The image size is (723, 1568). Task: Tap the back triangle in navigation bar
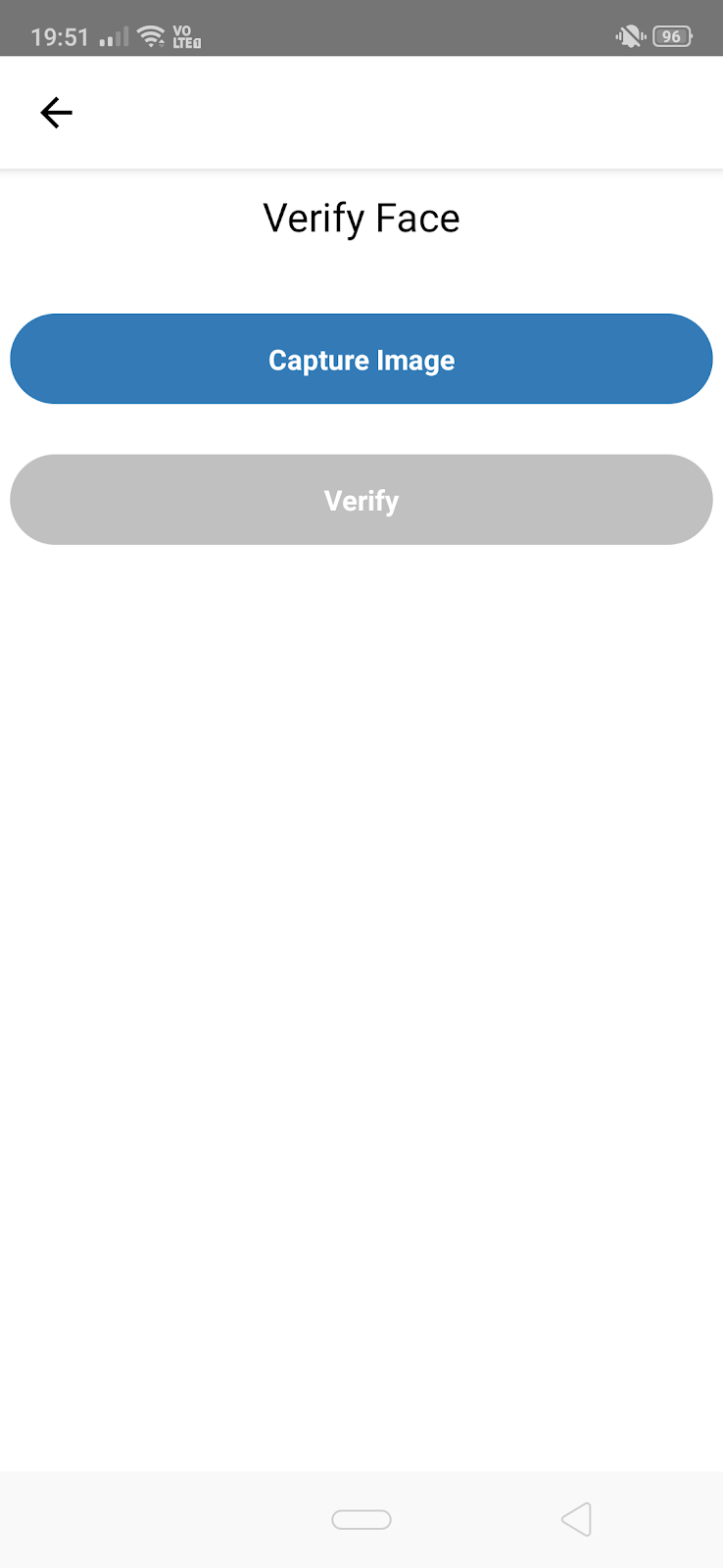[x=577, y=1519]
